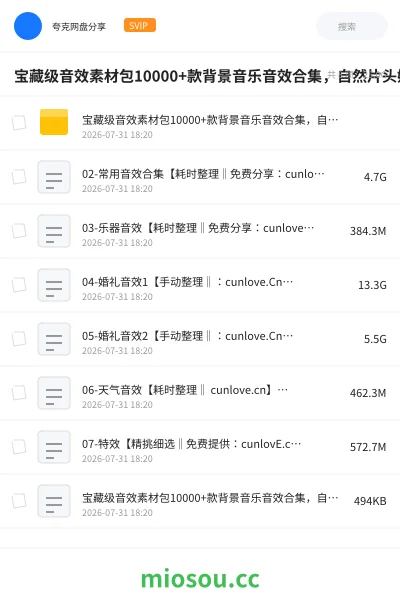The width and height of the screenshot is (400, 600).
Task: Open the yellow 宝藏级音效素材包 folder
Action: pyautogui.click(x=200, y=123)
